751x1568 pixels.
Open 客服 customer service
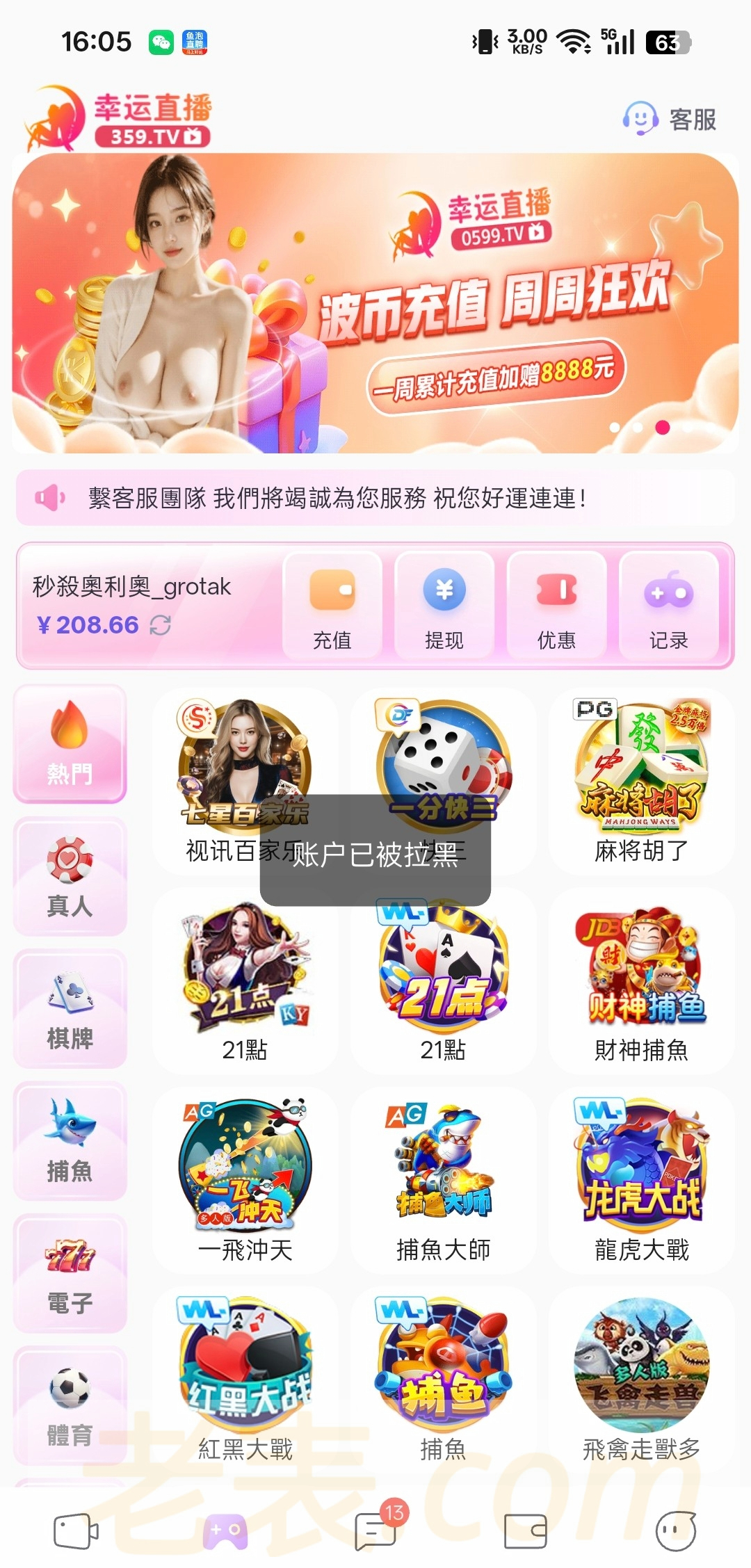(x=670, y=120)
